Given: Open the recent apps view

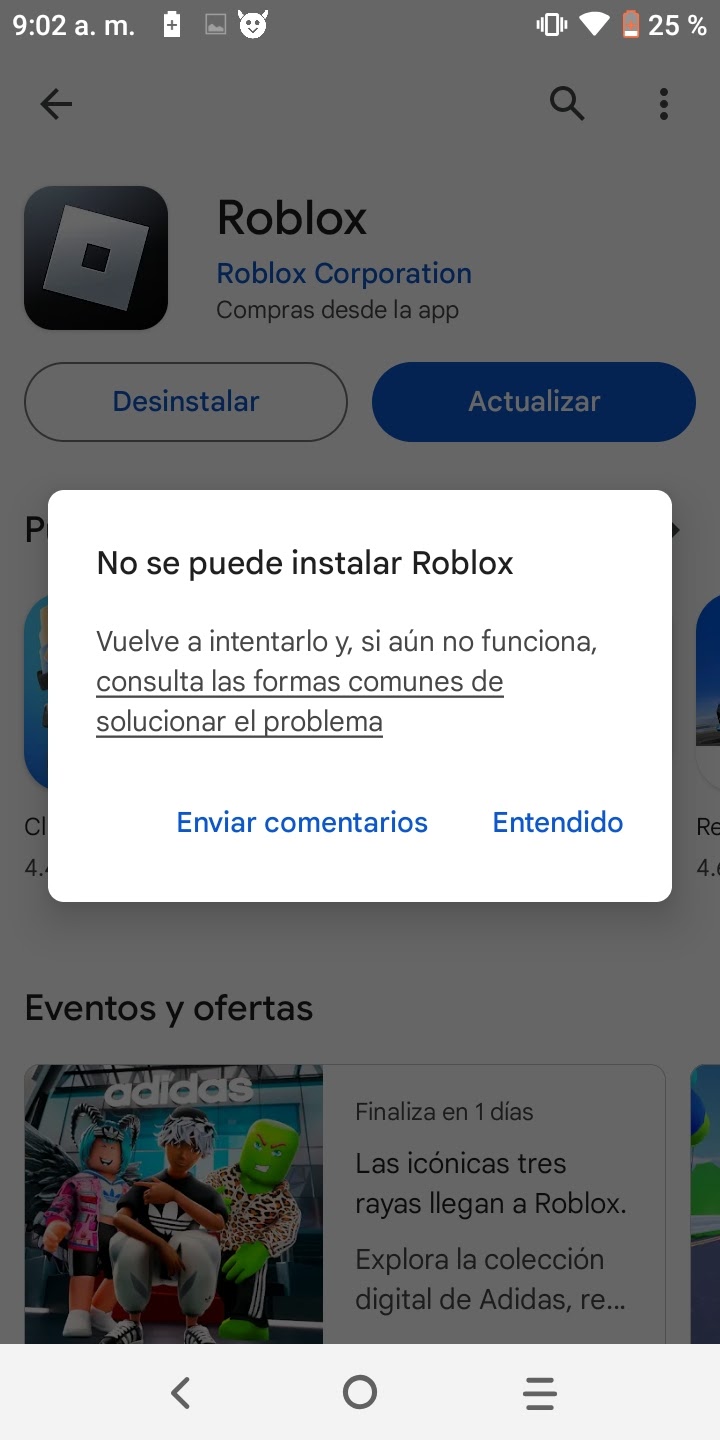Looking at the screenshot, I should click(539, 1392).
